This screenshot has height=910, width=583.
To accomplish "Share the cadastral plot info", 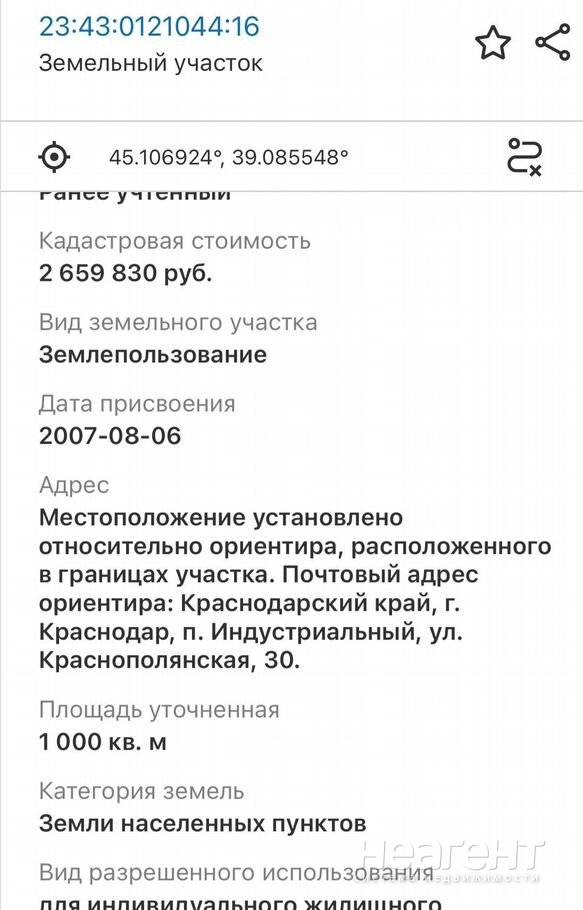I will coord(553,42).
